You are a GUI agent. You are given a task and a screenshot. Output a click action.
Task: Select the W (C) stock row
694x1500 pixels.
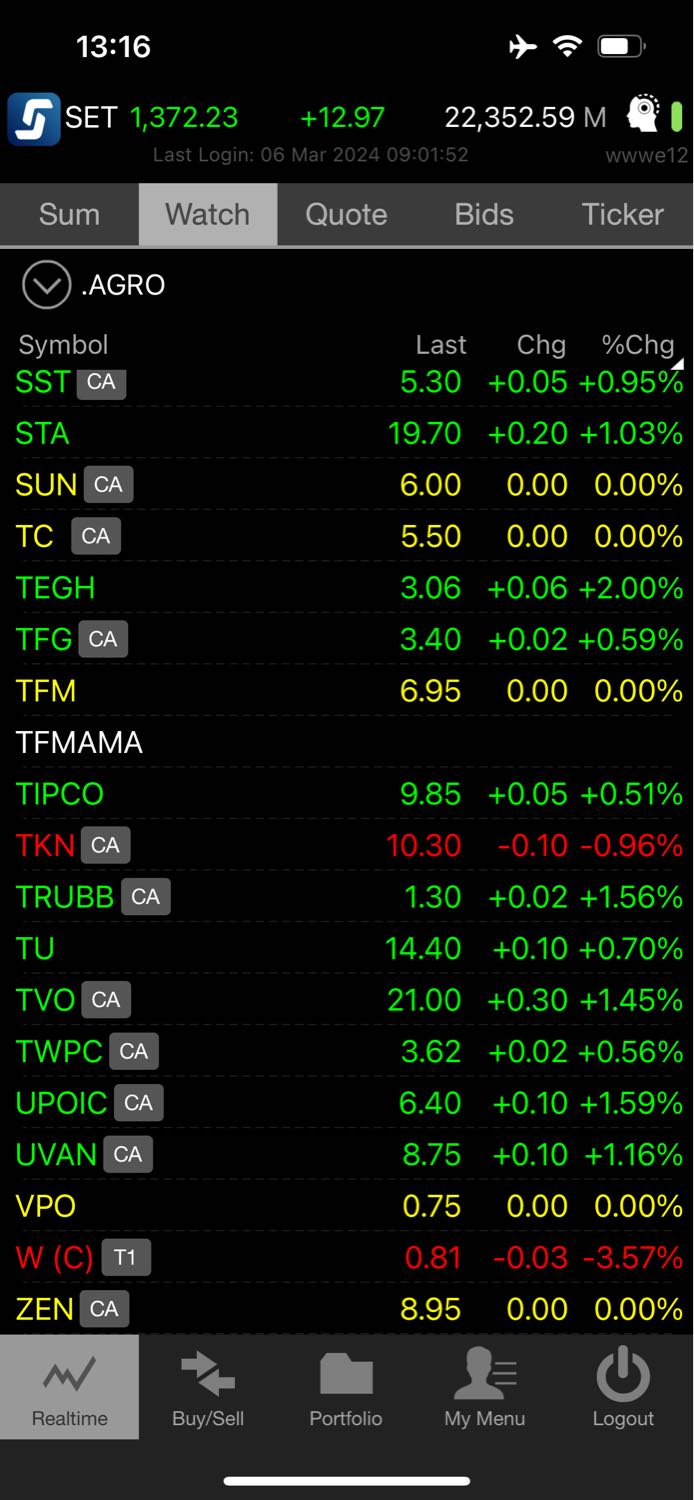347,1258
